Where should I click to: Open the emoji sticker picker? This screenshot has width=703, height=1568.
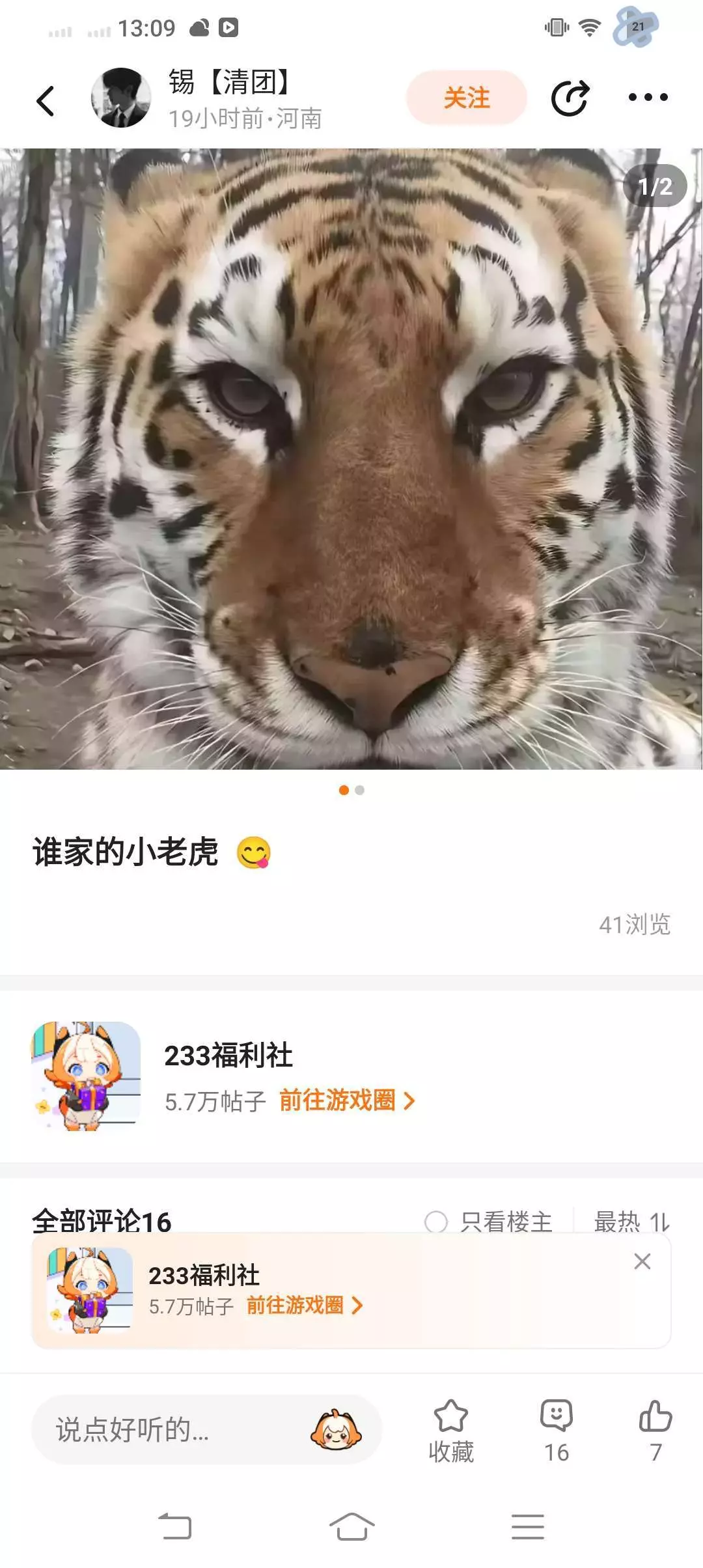point(336,1429)
